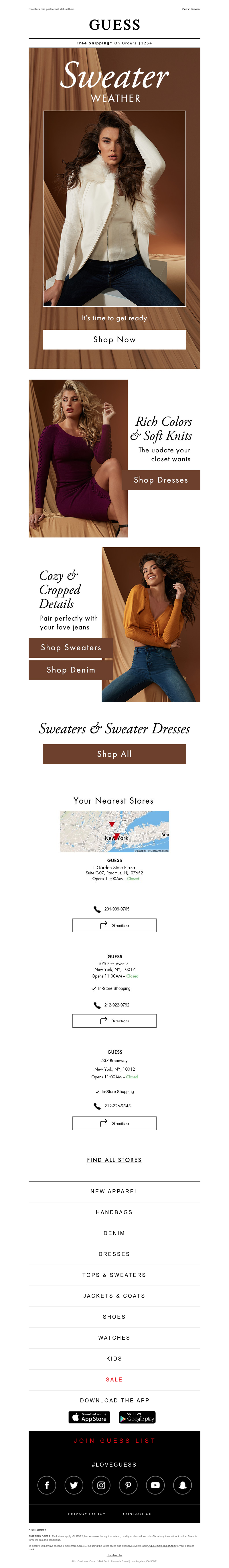Get directions to 537 Broadway store
The height and width of the screenshot is (1568, 229).
[x=114, y=1123]
